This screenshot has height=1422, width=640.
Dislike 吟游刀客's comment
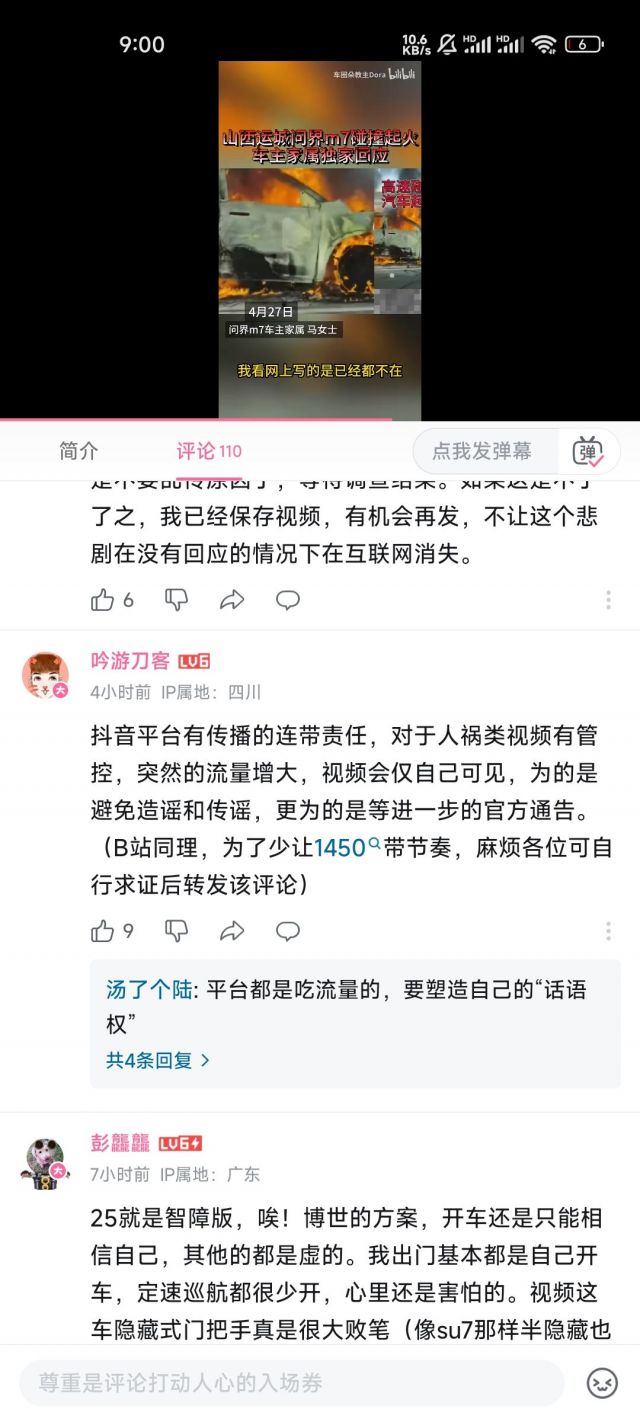[x=176, y=931]
